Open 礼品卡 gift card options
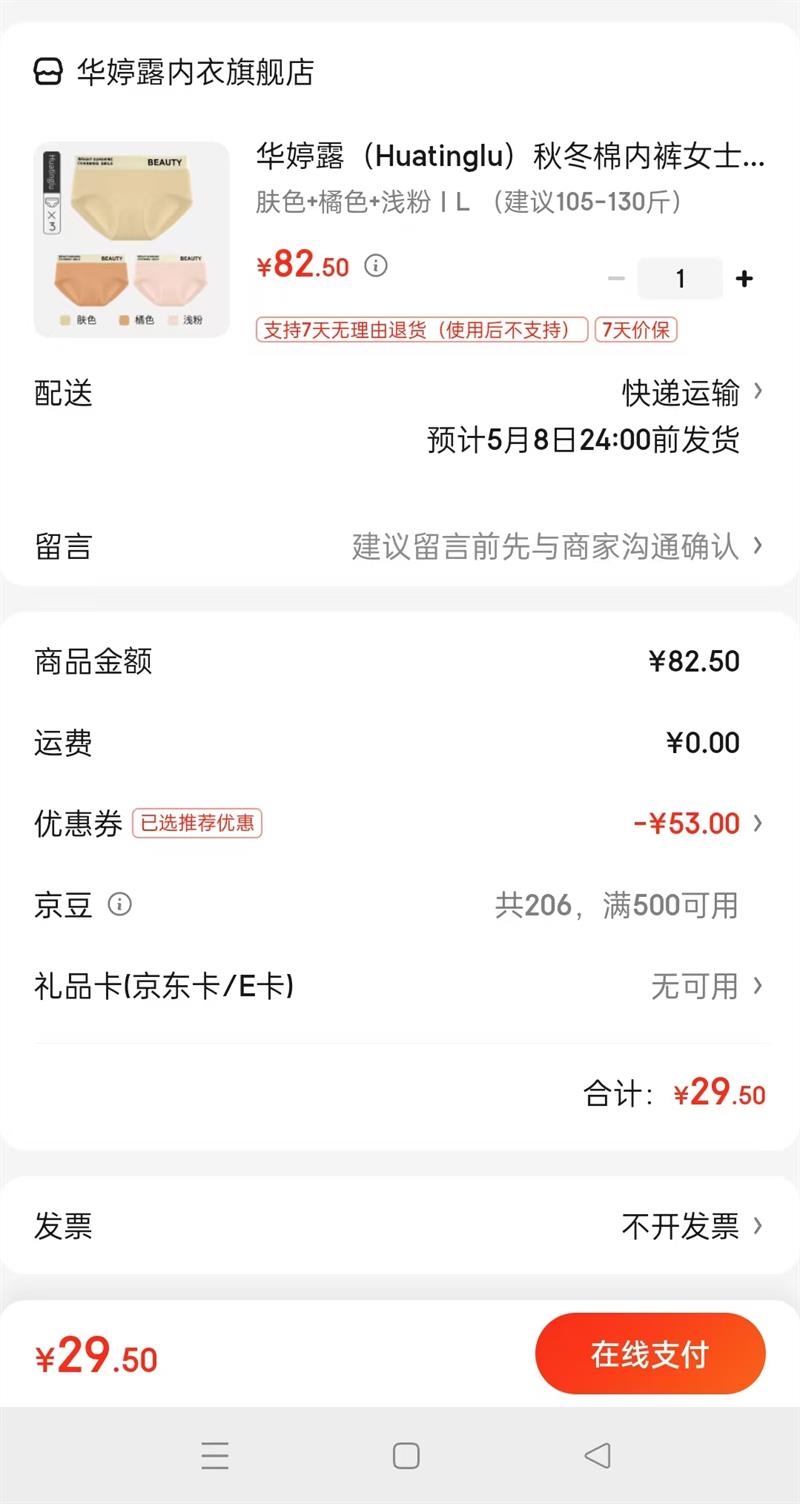This screenshot has height=1504, width=800. tap(705, 987)
